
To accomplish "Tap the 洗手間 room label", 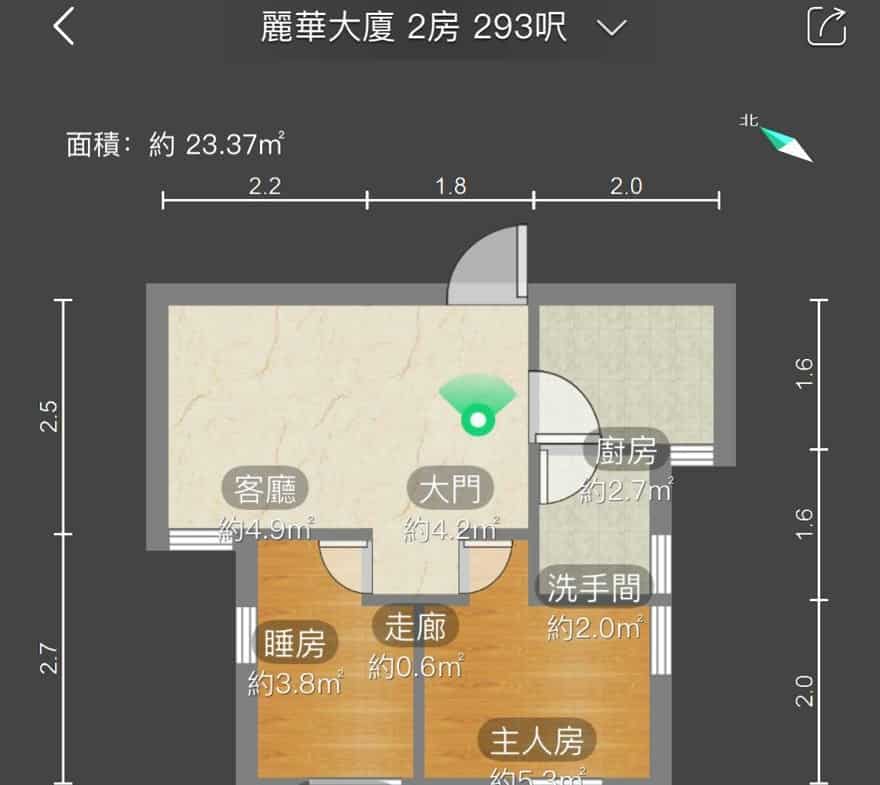I will point(594,588).
